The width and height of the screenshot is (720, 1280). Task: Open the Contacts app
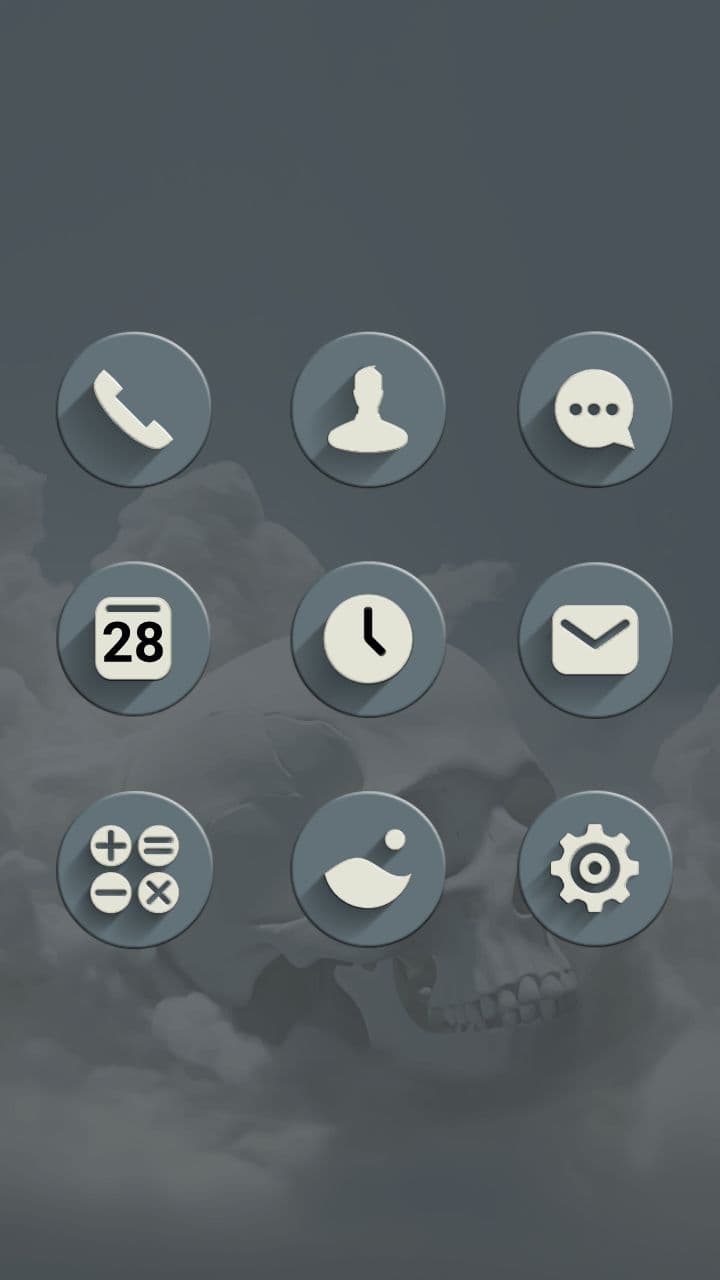click(368, 409)
